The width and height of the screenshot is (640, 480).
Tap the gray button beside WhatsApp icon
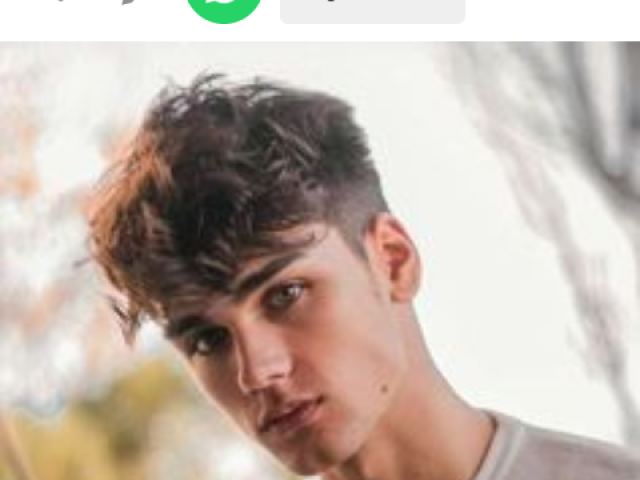coord(372,9)
